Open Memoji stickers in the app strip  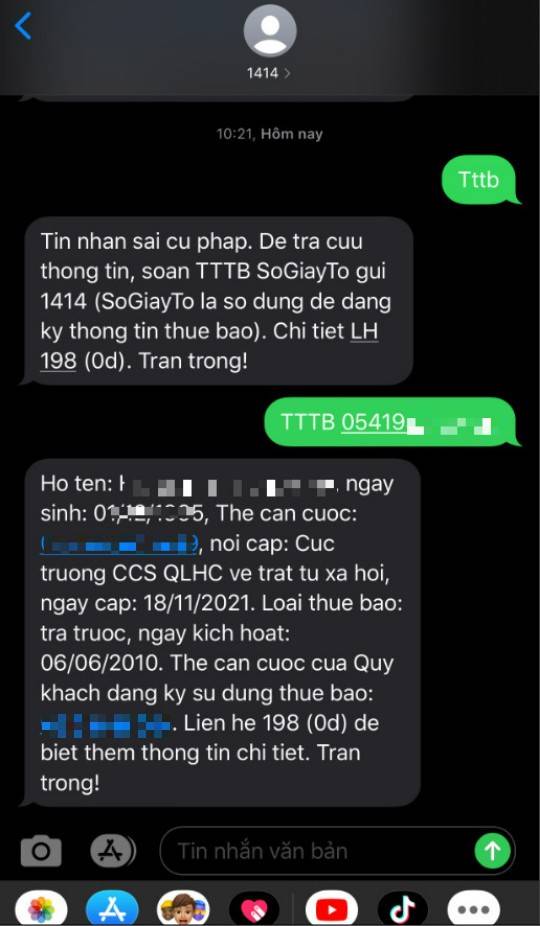click(183, 908)
